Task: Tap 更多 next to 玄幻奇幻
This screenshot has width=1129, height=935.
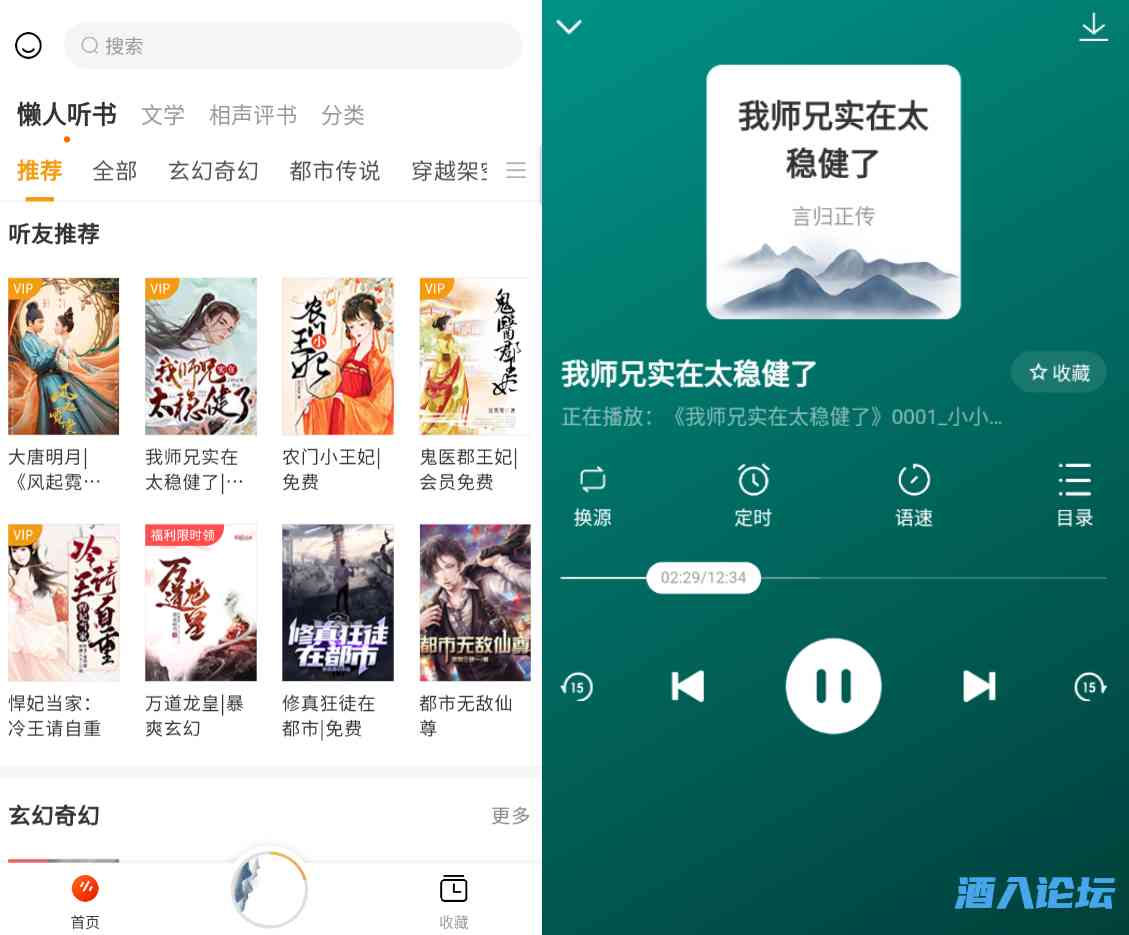Action: 510,816
